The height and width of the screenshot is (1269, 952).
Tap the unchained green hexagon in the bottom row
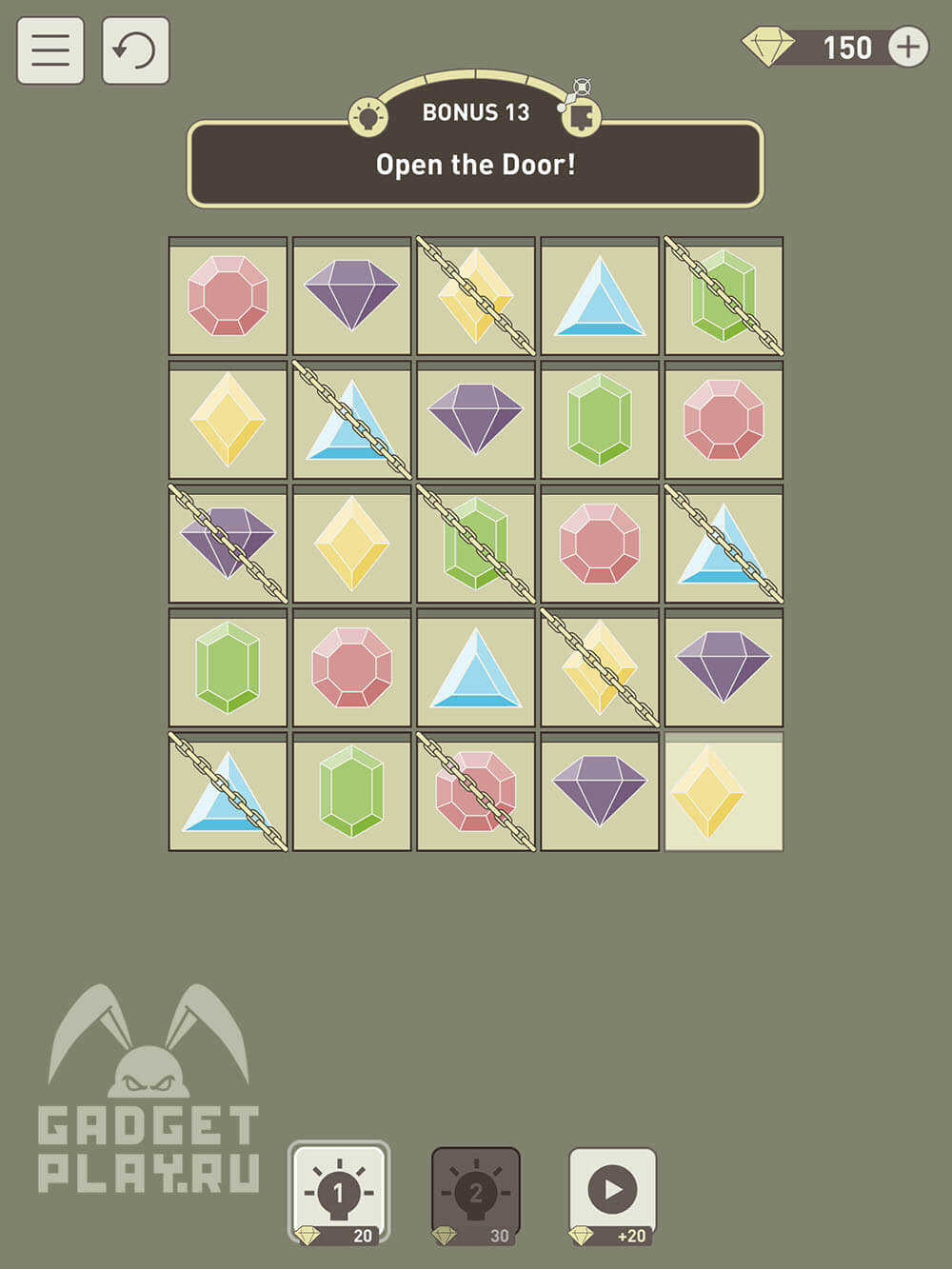click(x=351, y=792)
